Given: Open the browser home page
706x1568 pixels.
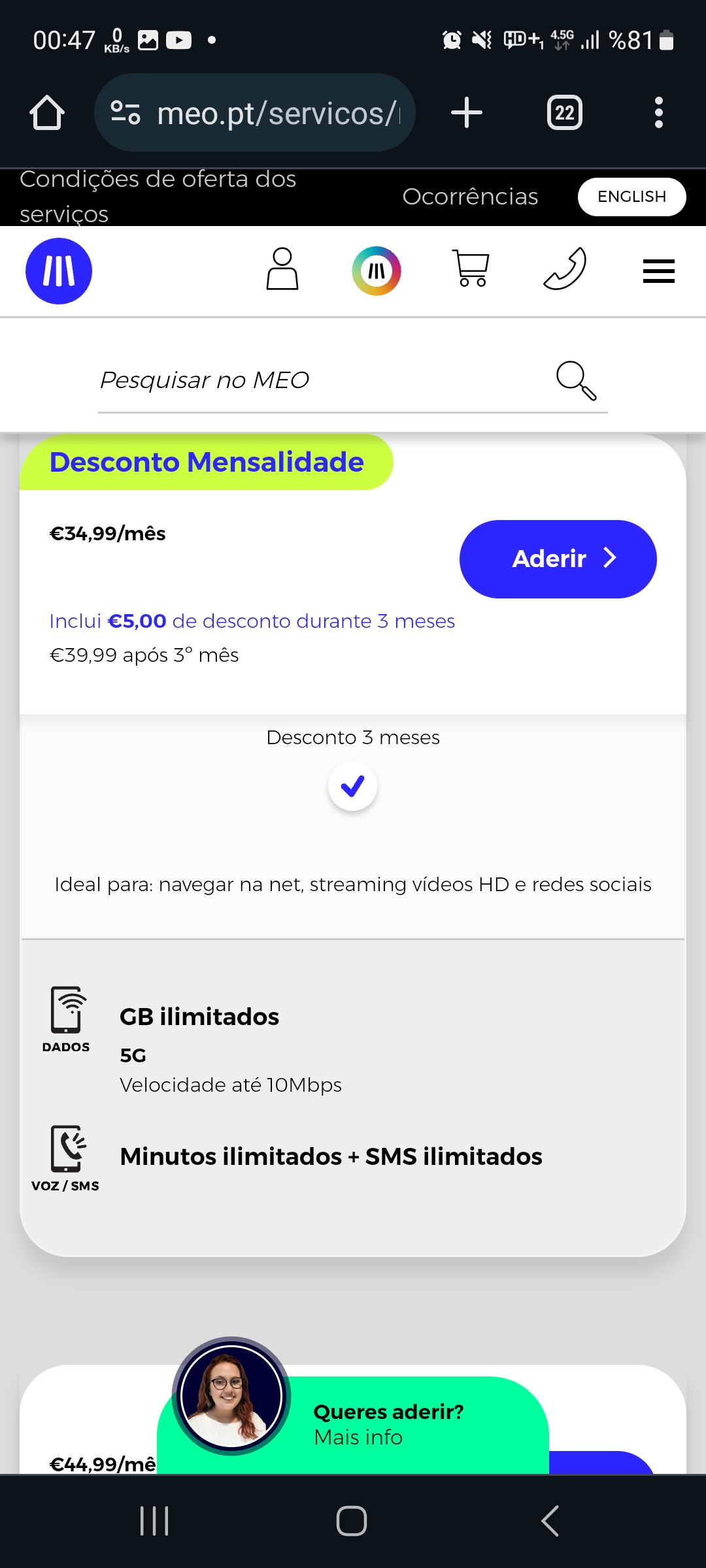Looking at the screenshot, I should [x=47, y=112].
